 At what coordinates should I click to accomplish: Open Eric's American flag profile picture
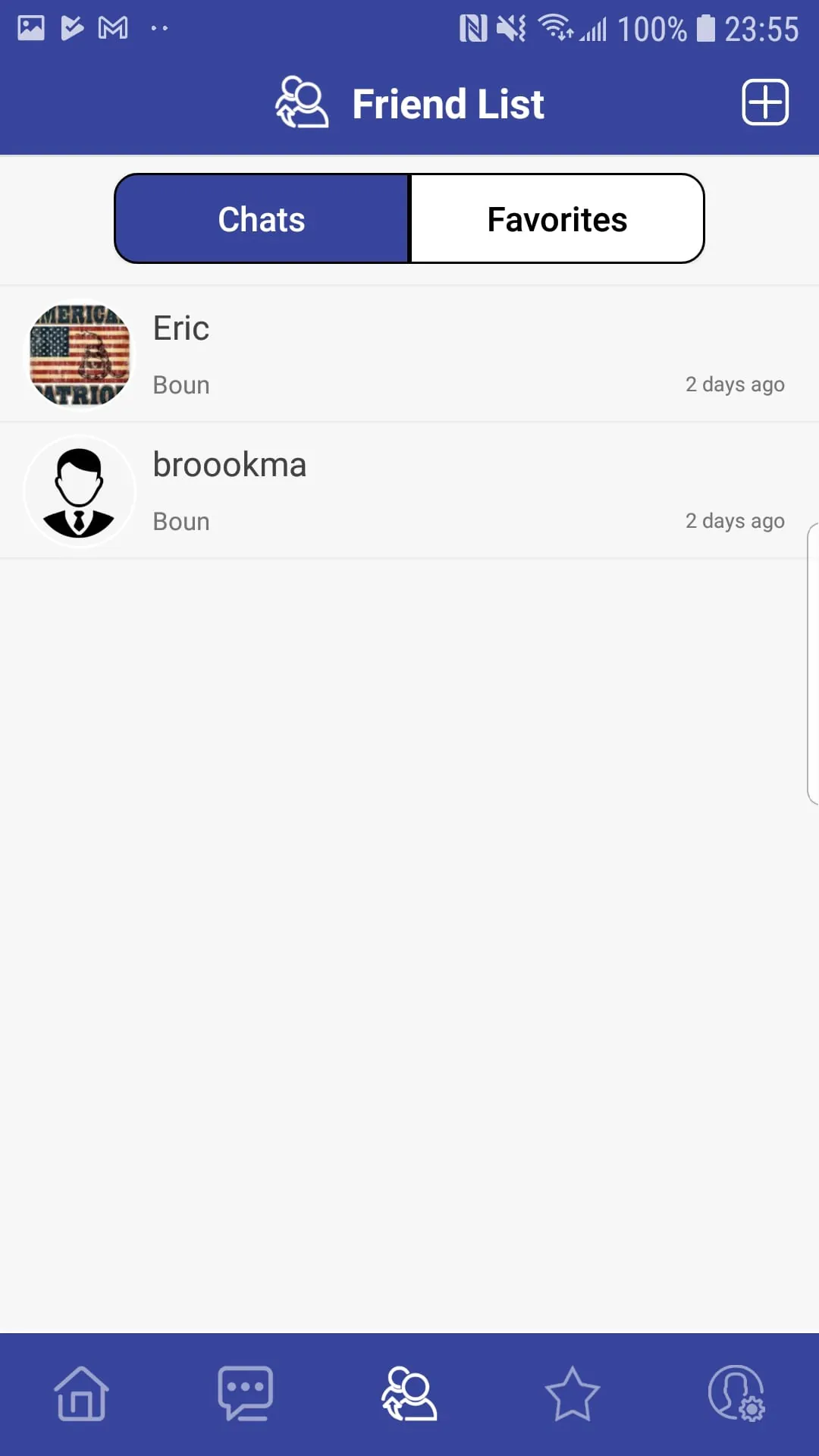[80, 353]
